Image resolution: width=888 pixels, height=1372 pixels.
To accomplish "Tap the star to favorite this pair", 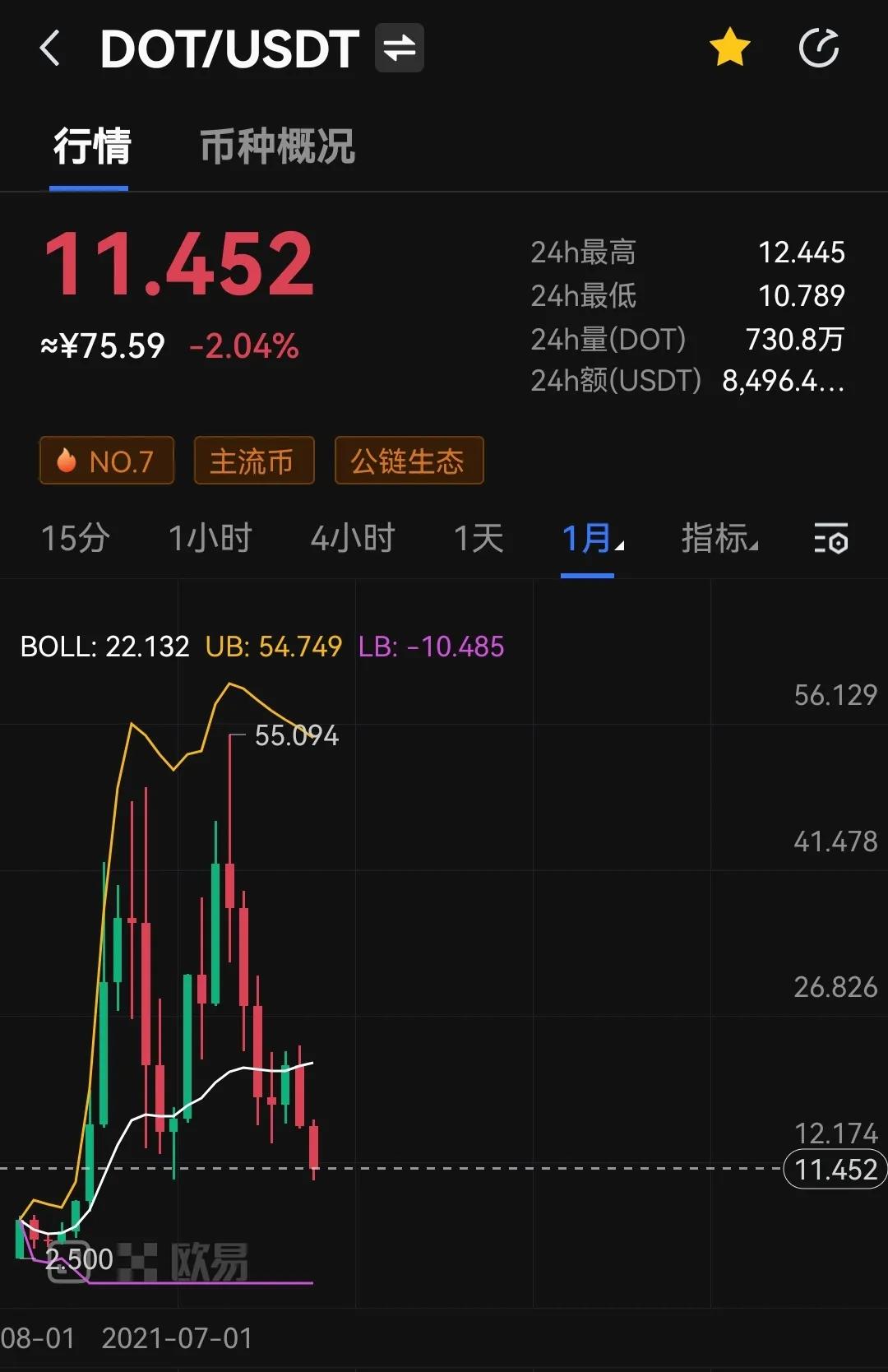I will point(729,47).
